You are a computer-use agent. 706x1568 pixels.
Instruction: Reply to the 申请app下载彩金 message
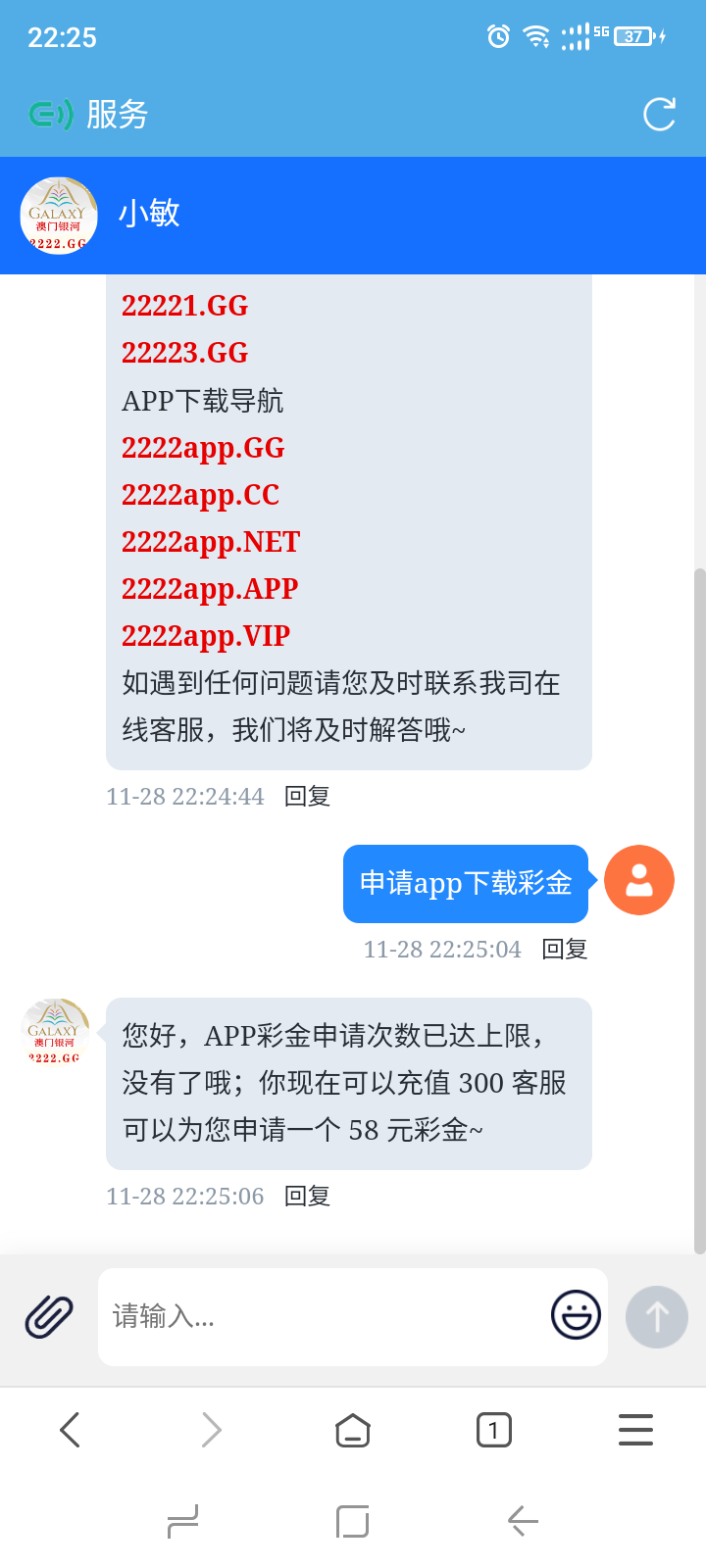(565, 949)
